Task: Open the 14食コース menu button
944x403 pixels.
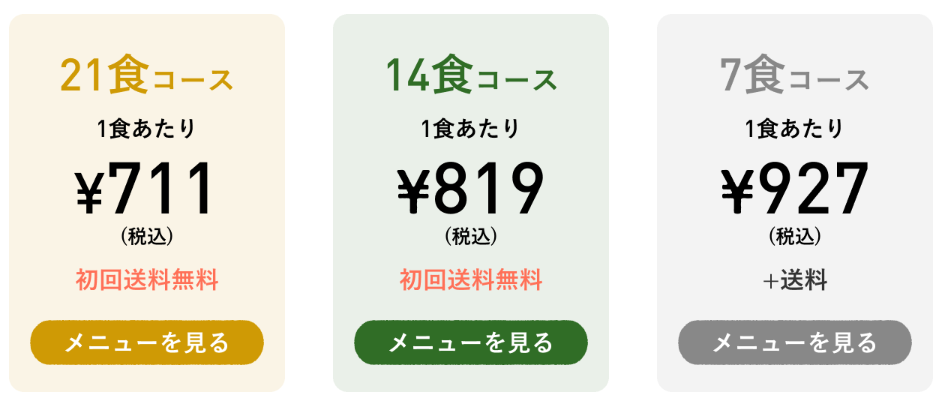Action: (x=471, y=343)
